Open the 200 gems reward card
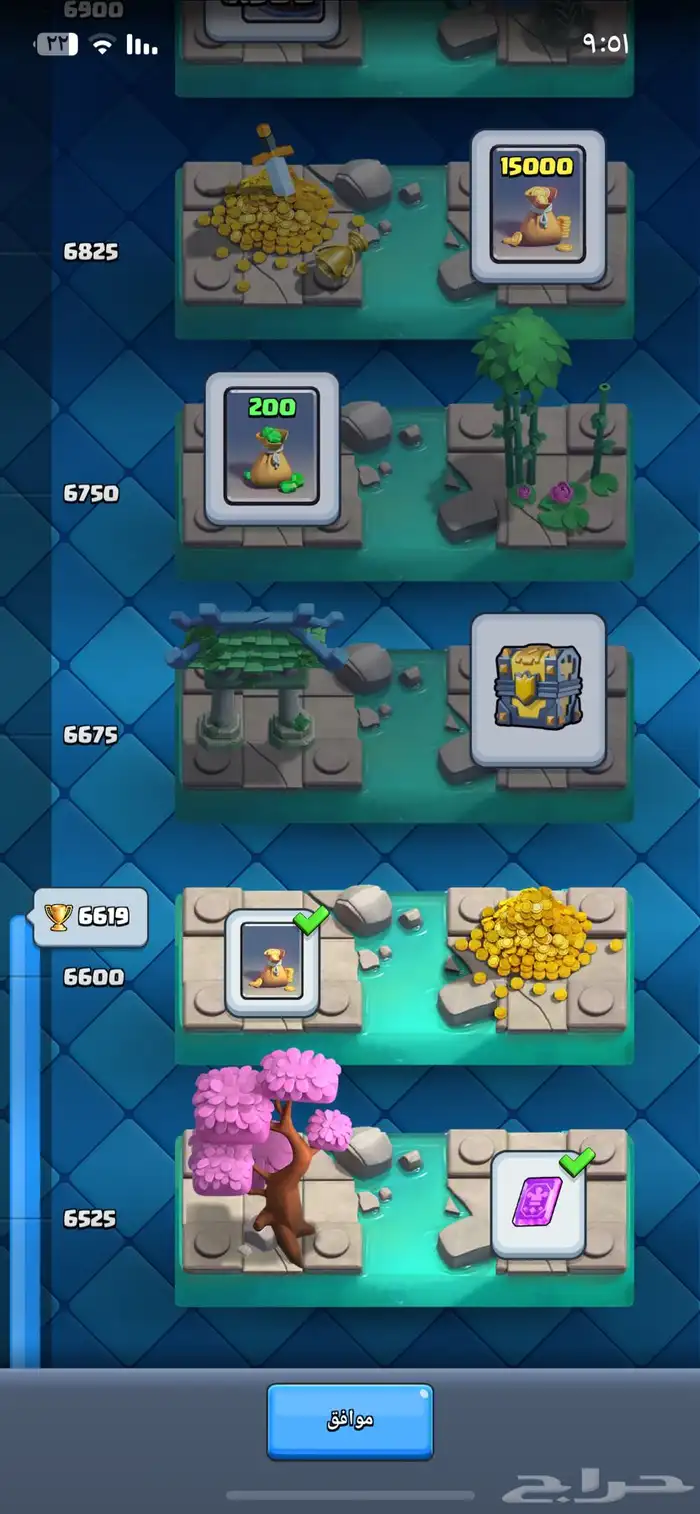The height and width of the screenshot is (1514, 700). point(272,449)
